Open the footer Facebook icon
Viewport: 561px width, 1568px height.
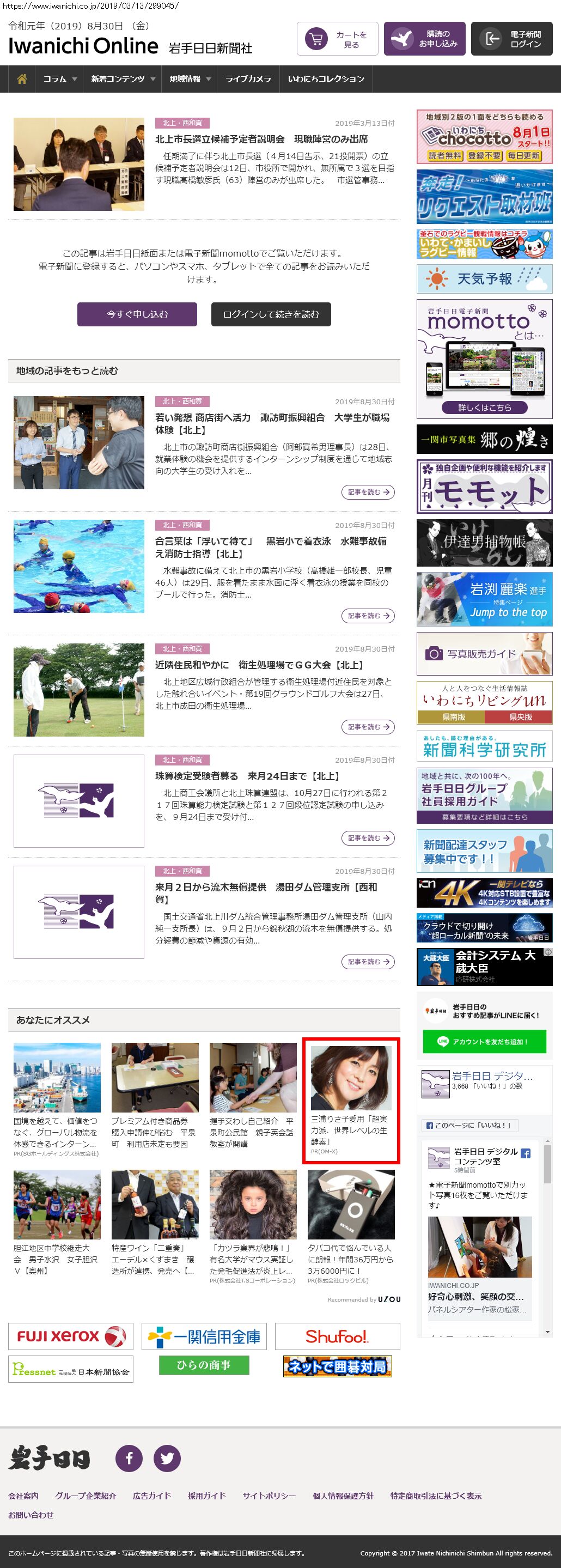[x=129, y=1458]
